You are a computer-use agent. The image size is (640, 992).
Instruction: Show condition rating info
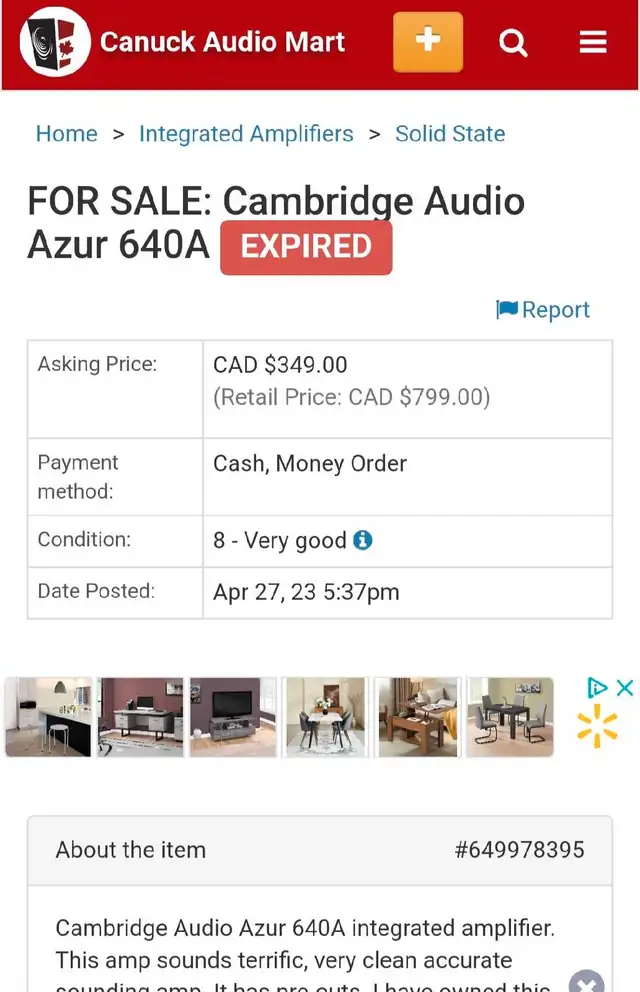coord(363,540)
